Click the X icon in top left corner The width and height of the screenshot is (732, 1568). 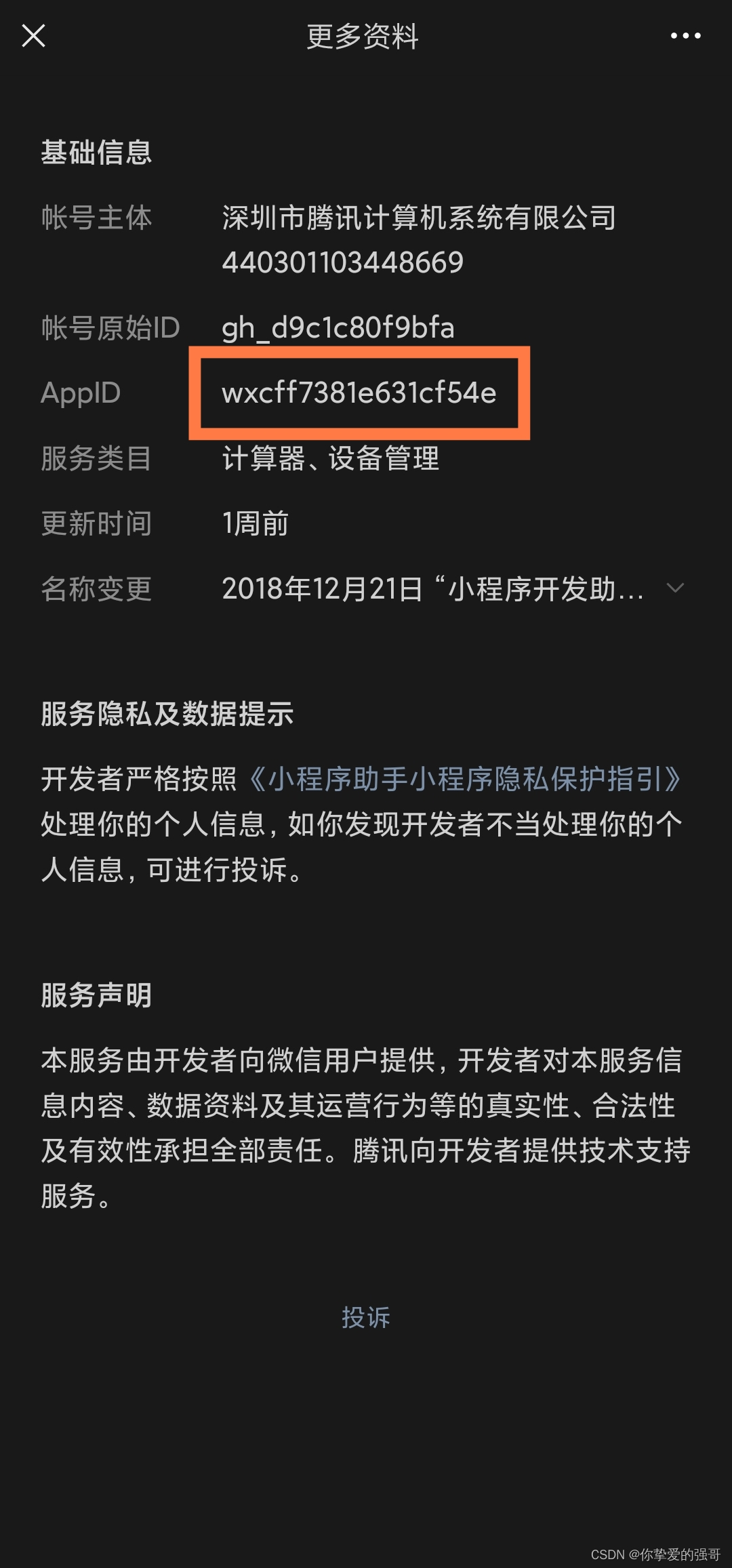pos(33,36)
